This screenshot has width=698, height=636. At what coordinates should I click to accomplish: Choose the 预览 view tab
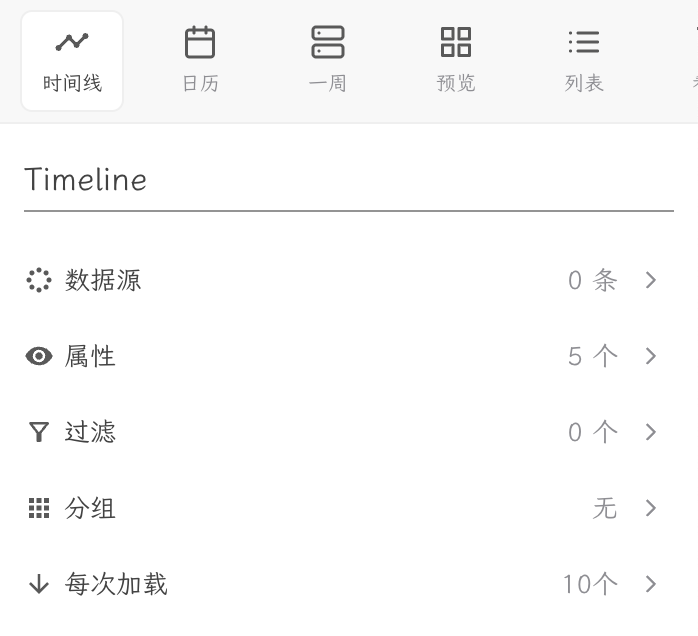click(456, 61)
